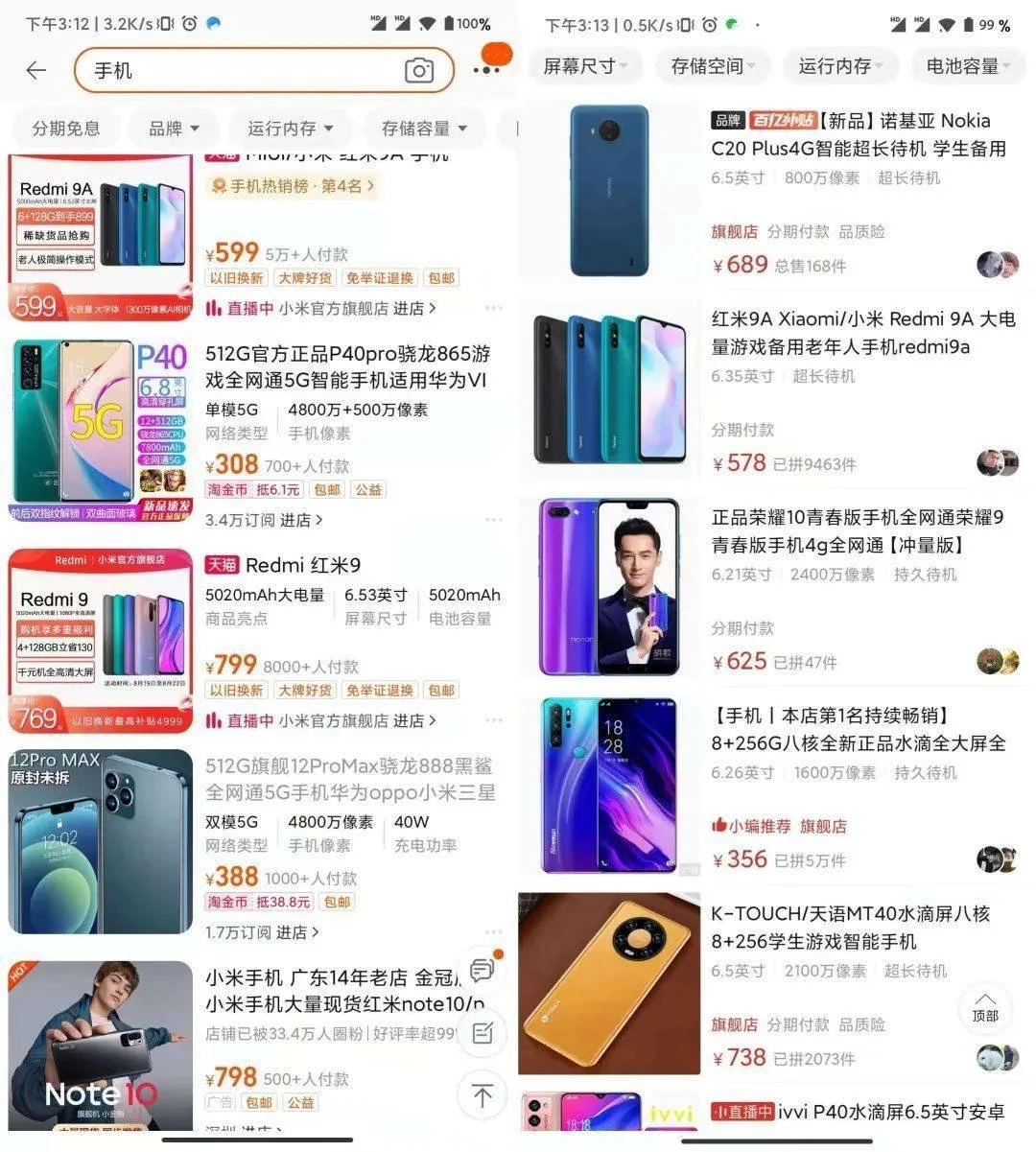Open the 手机热销榜 第4名 ranking link
The image size is (1036, 1152).
point(294,186)
